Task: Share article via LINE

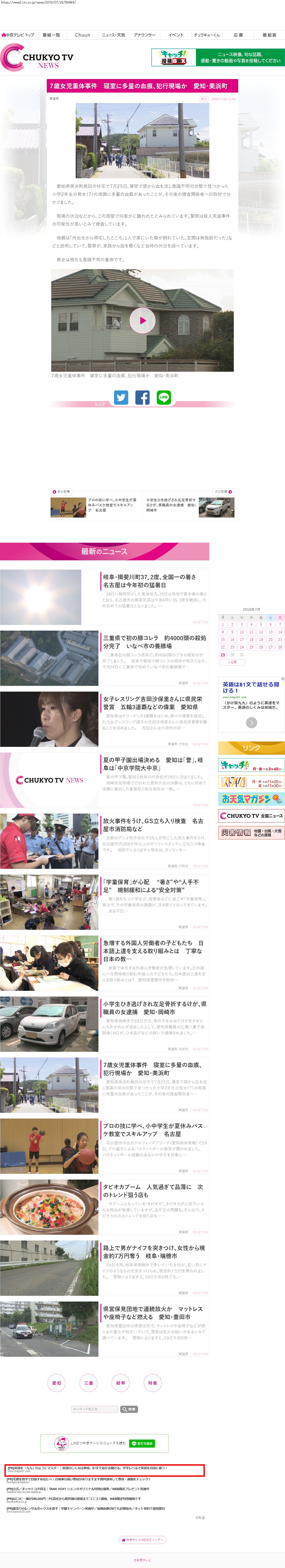Action: click(x=163, y=398)
